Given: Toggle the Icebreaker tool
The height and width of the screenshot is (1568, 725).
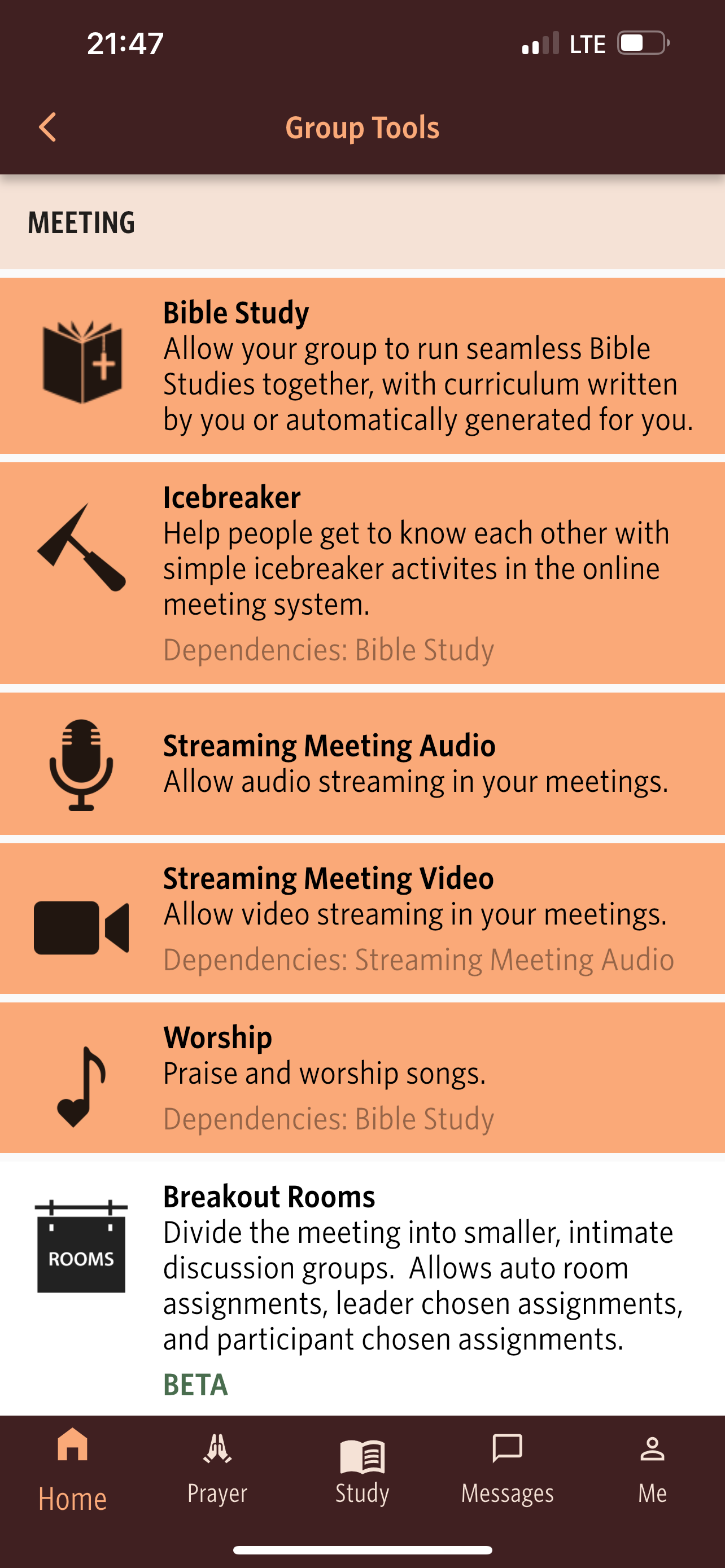Looking at the screenshot, I should 363,573.
